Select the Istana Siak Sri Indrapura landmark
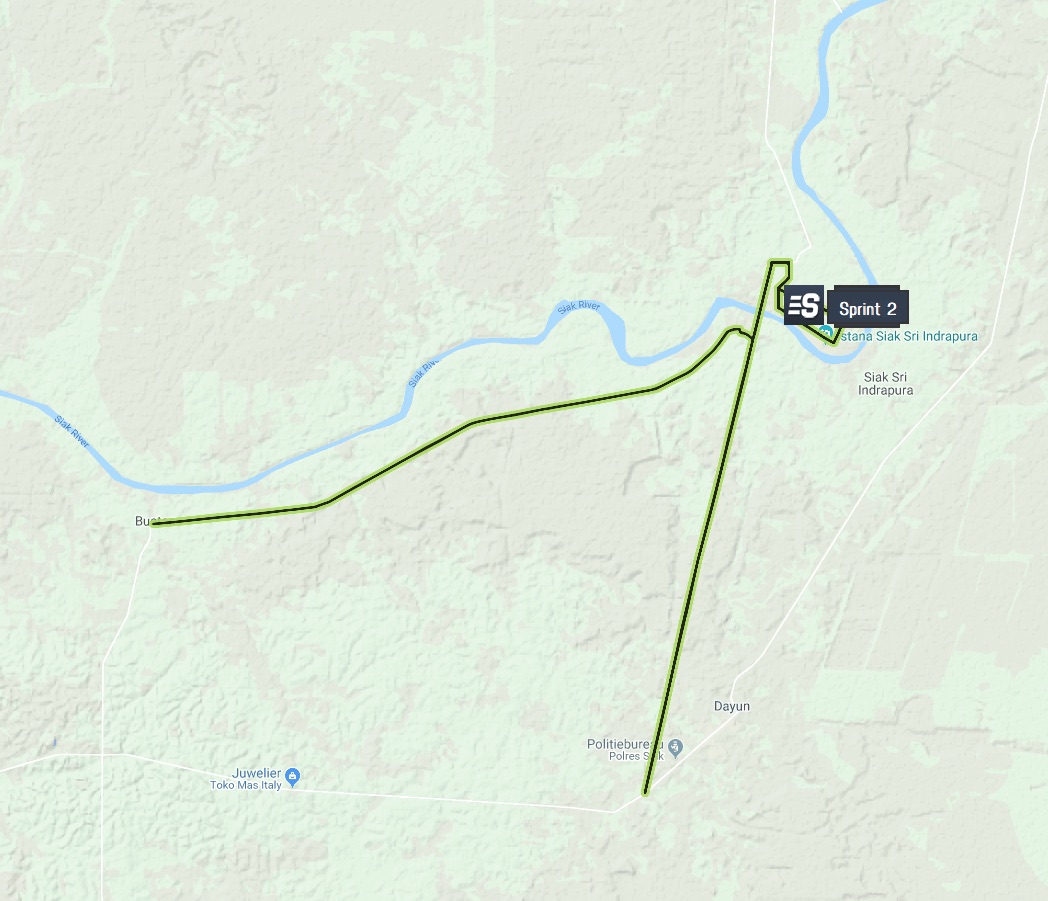 pyautogui.click(x=825, y=333)
